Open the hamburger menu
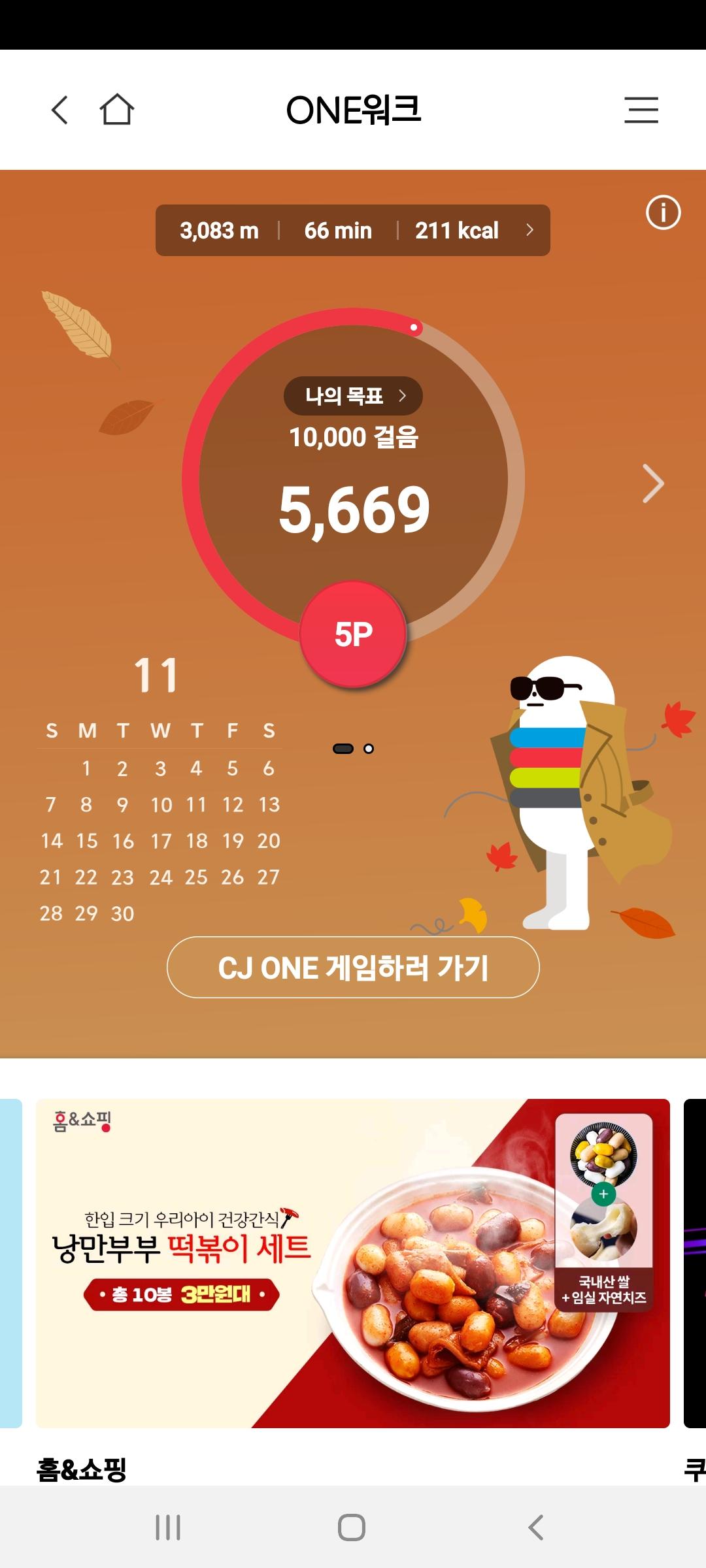 (641, 110)
